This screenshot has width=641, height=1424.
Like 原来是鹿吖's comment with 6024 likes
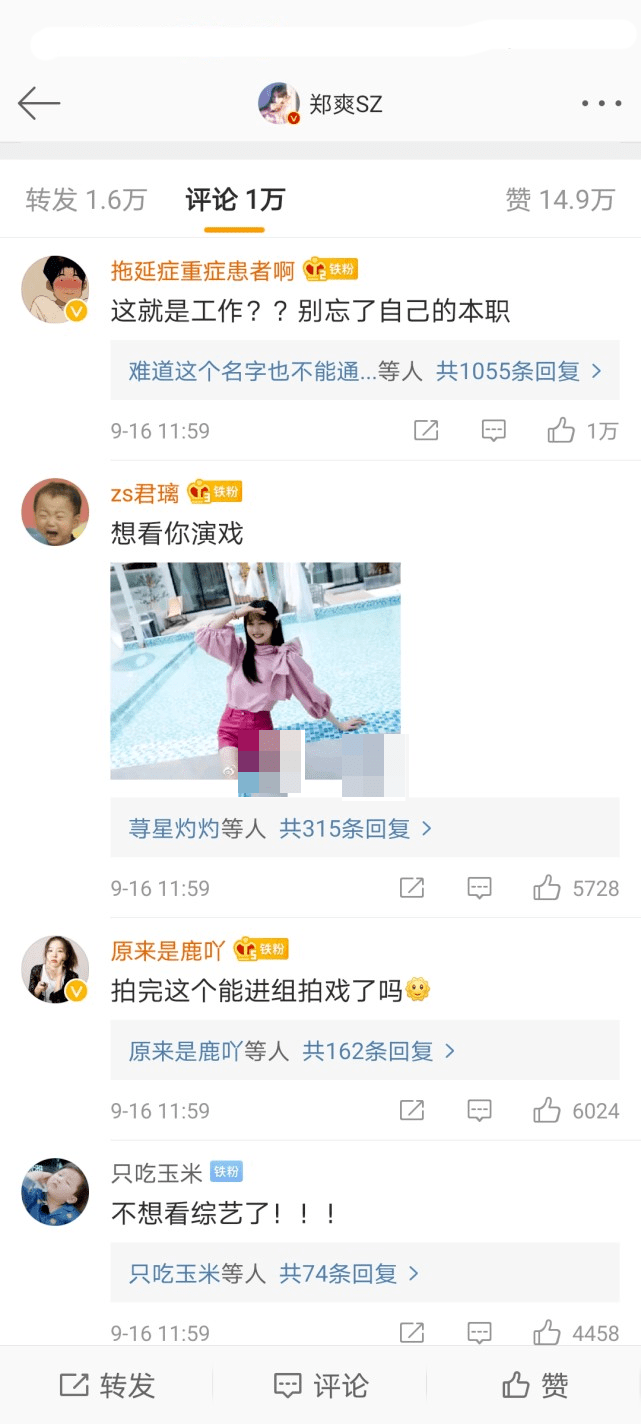click(547, 1110)
